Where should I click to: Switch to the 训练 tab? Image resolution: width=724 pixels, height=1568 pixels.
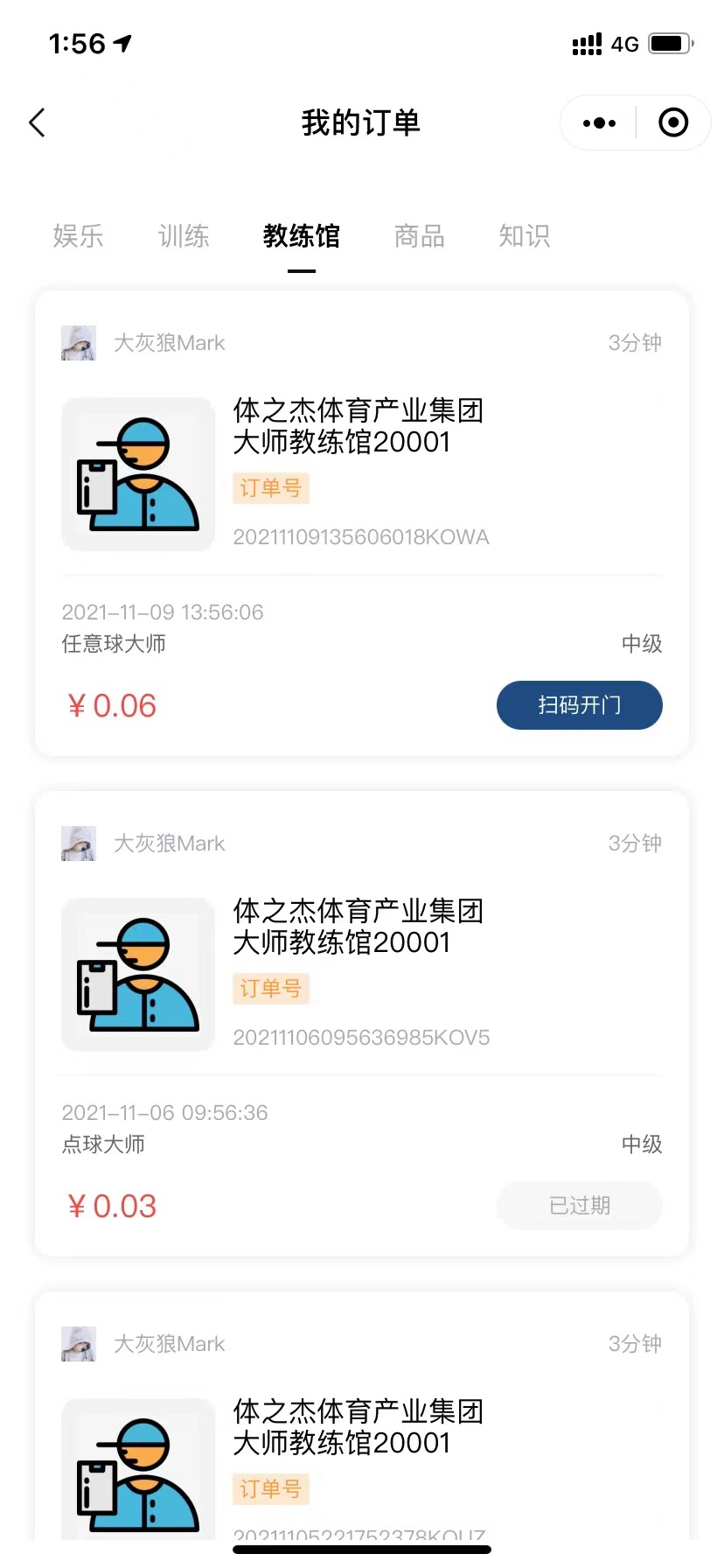click(x=184, y=236)
